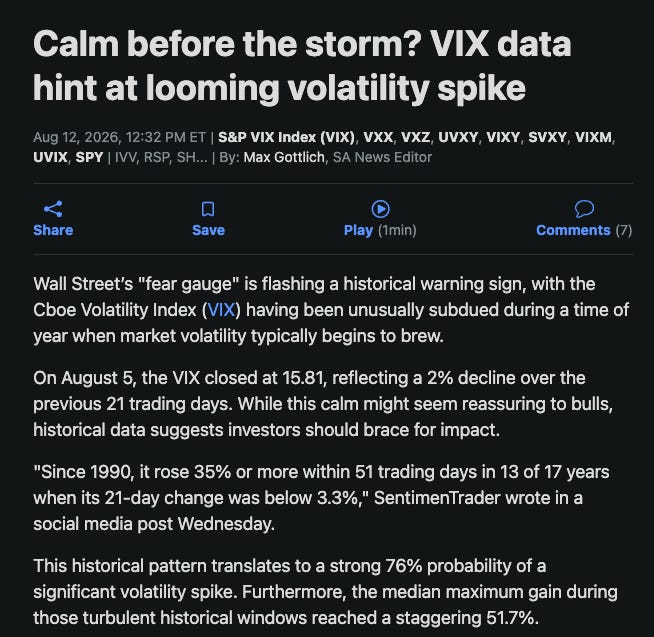Share this VIX article
This screenshot has width=654, height=637.
click(x=53, y=219)
